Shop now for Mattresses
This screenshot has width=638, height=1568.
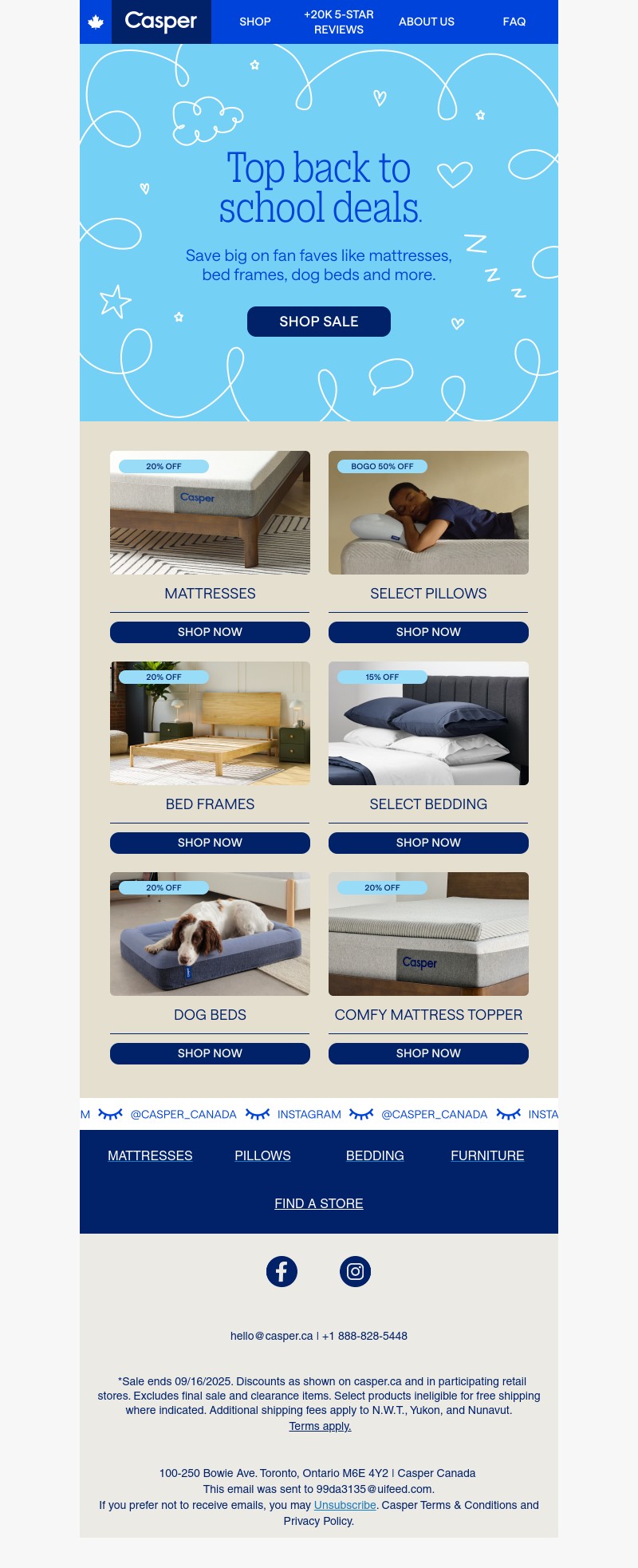(x=210, y=632)
